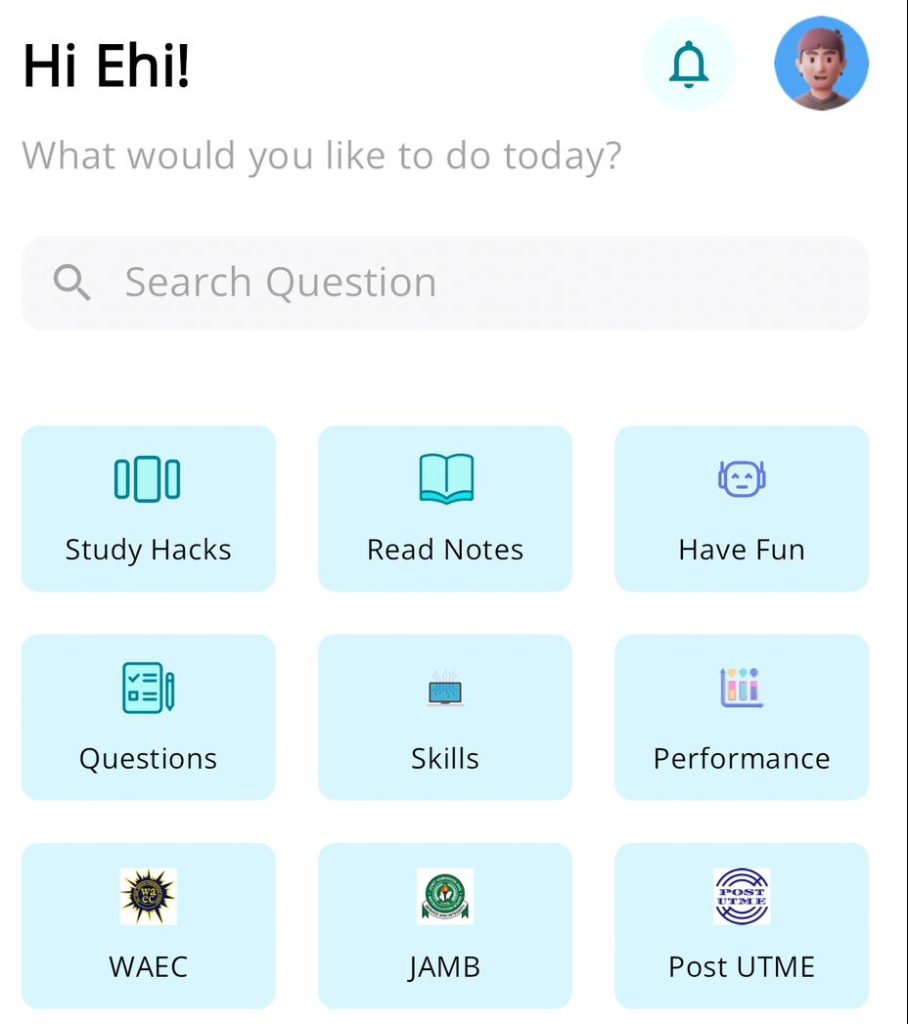
Task: Open the Questions quiz-sheet icon
Action: pos(147,688)
